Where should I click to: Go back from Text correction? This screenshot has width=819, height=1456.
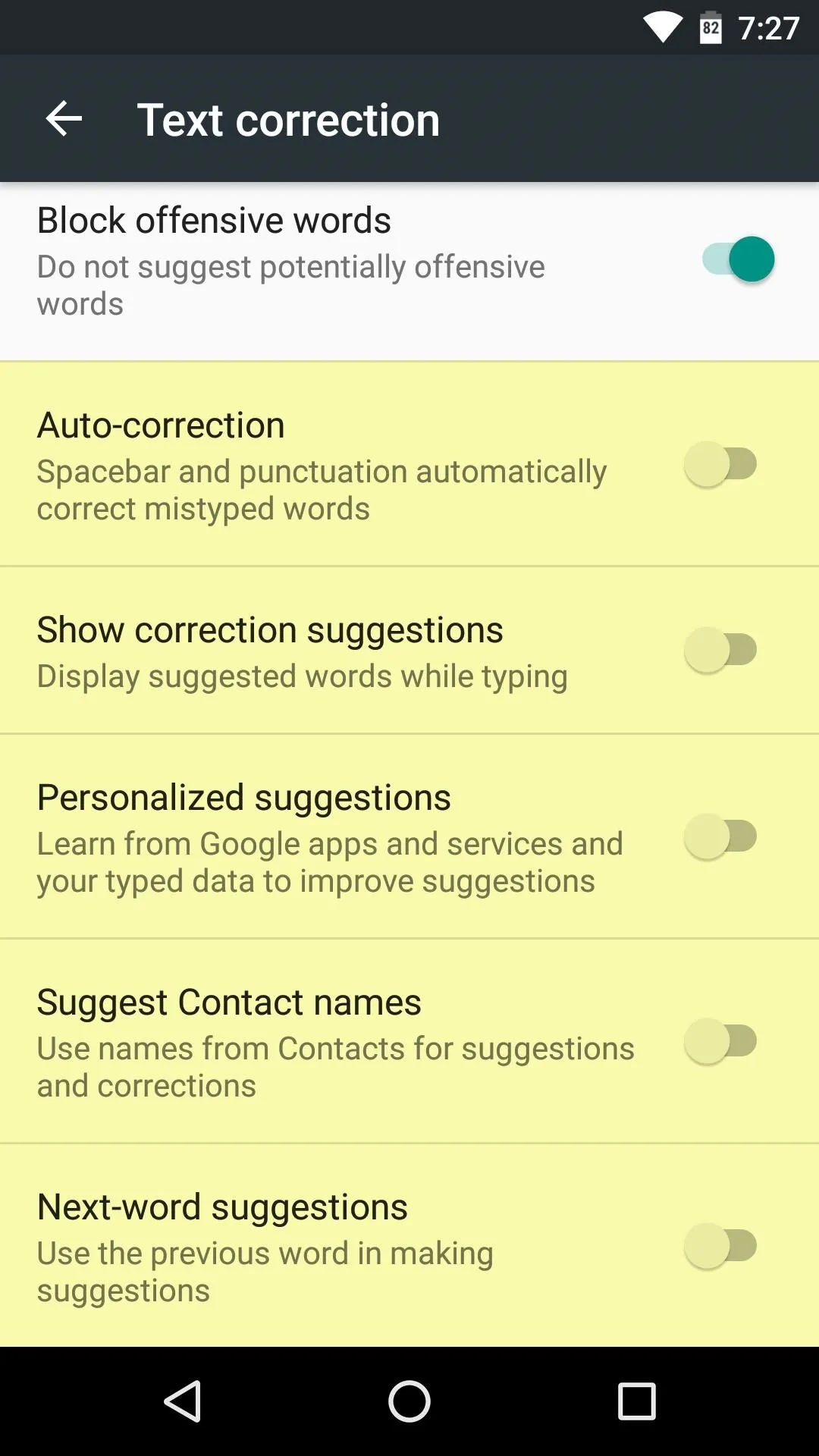tap(64, 119)
